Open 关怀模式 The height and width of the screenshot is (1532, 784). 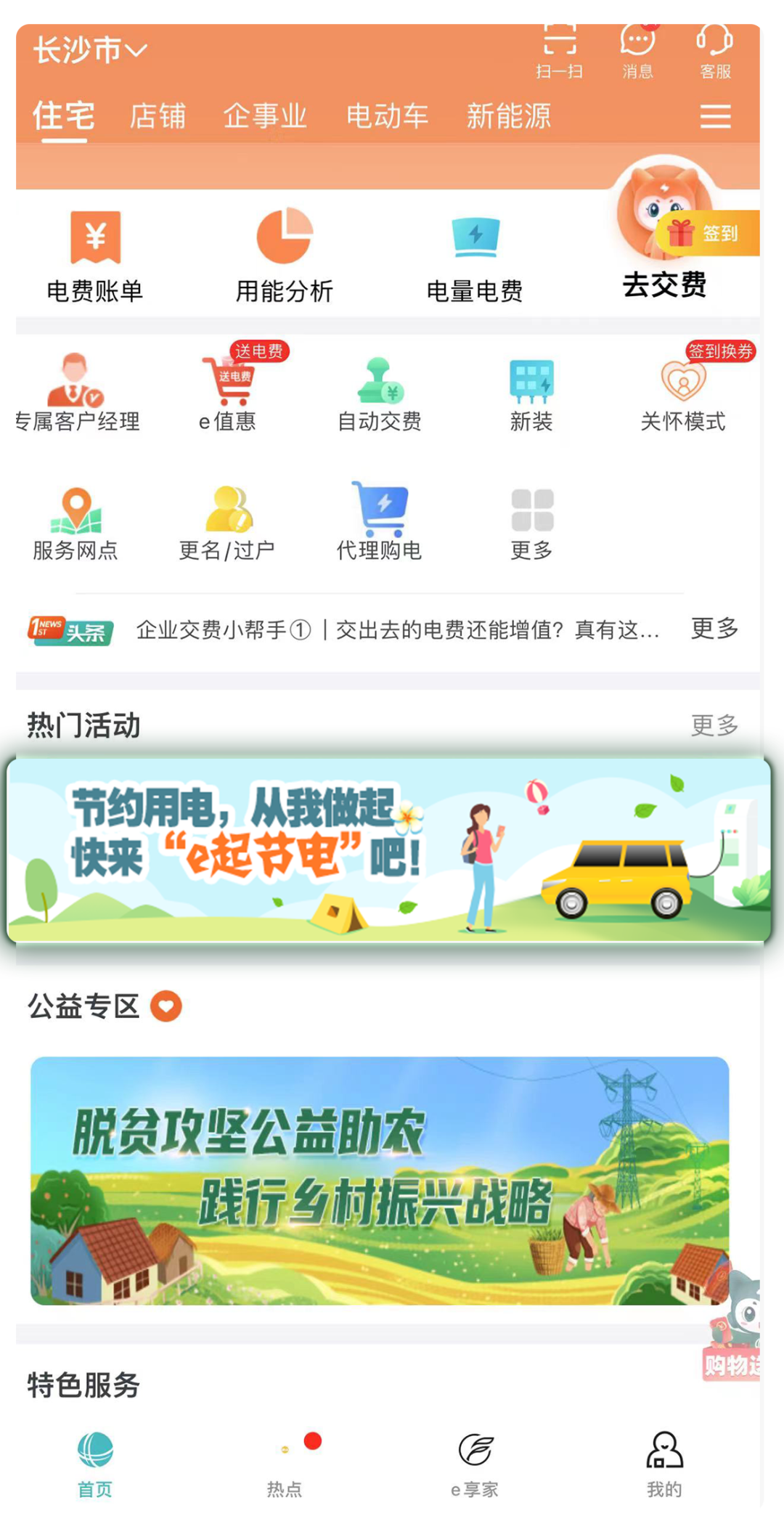click(x=683, y=393)
